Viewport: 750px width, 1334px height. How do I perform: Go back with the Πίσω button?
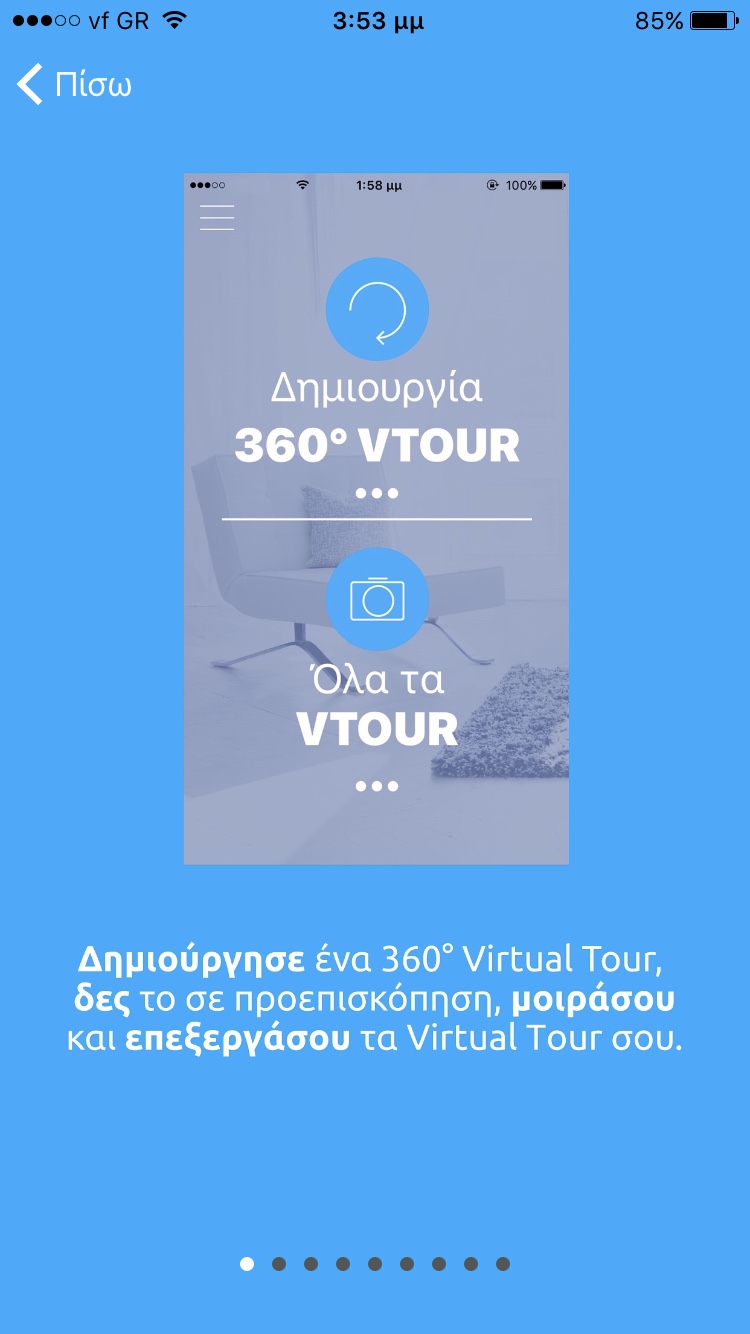(x=74, y=85)
